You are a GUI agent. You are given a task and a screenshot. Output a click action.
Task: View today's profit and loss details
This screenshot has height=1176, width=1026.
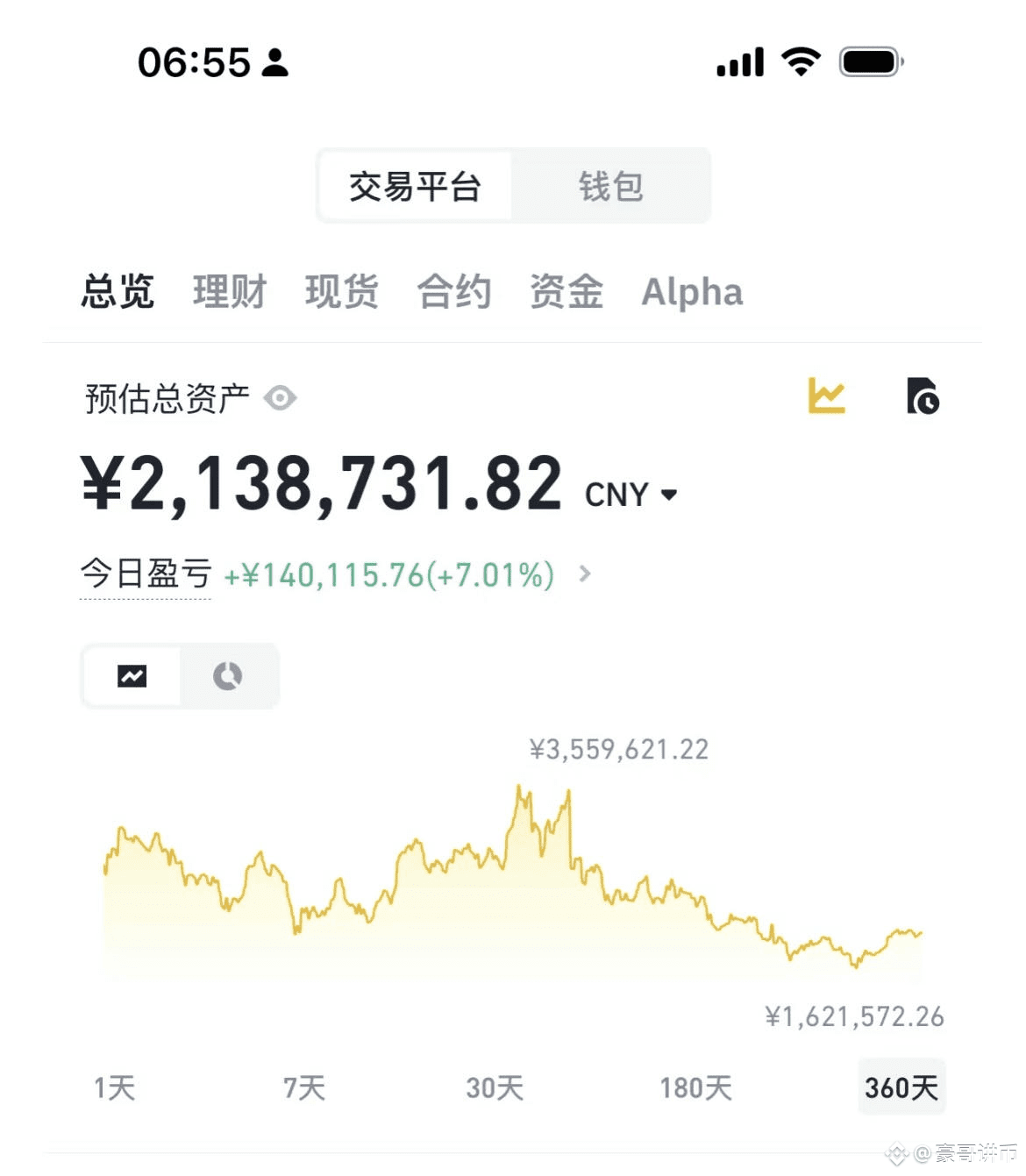click(x=584, y=574)
